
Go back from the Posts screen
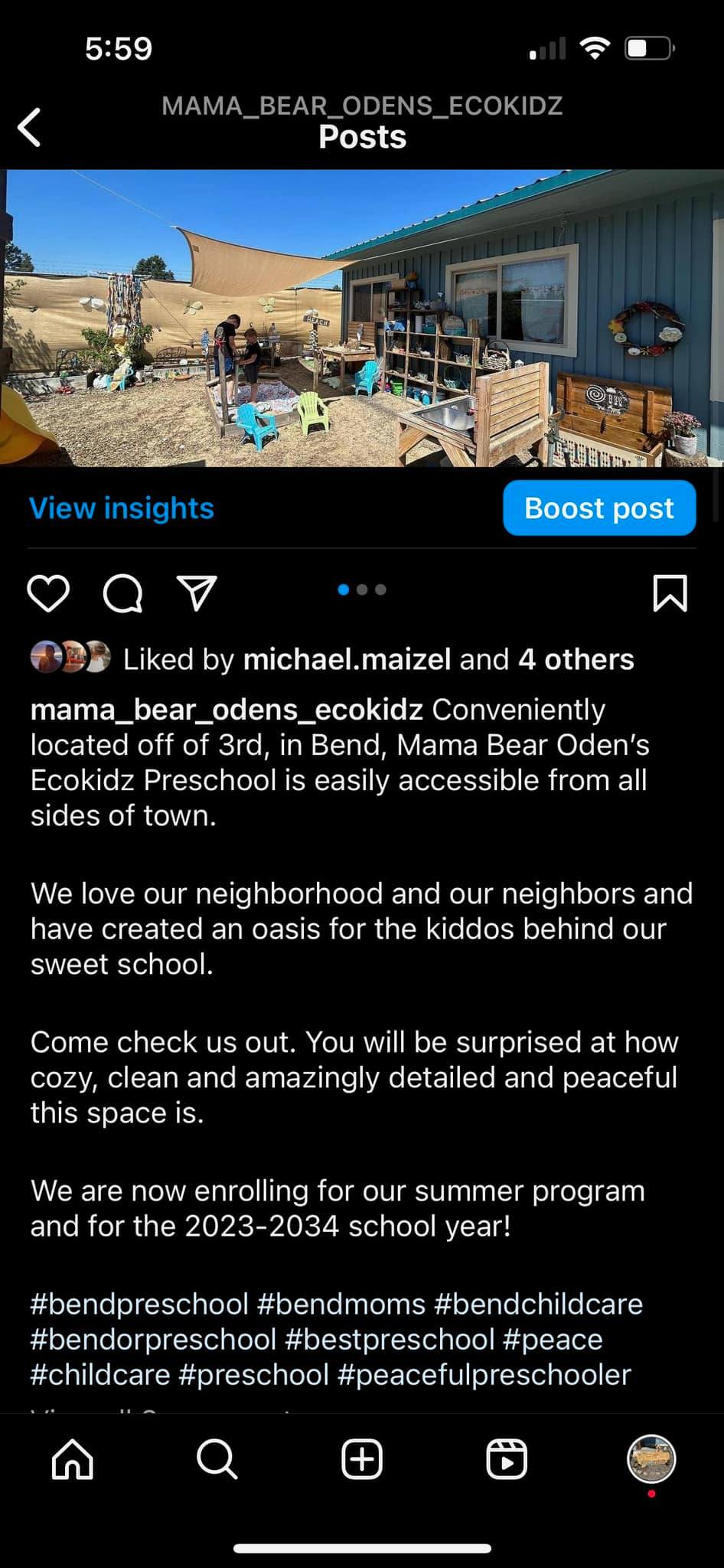tap(29, 127)
